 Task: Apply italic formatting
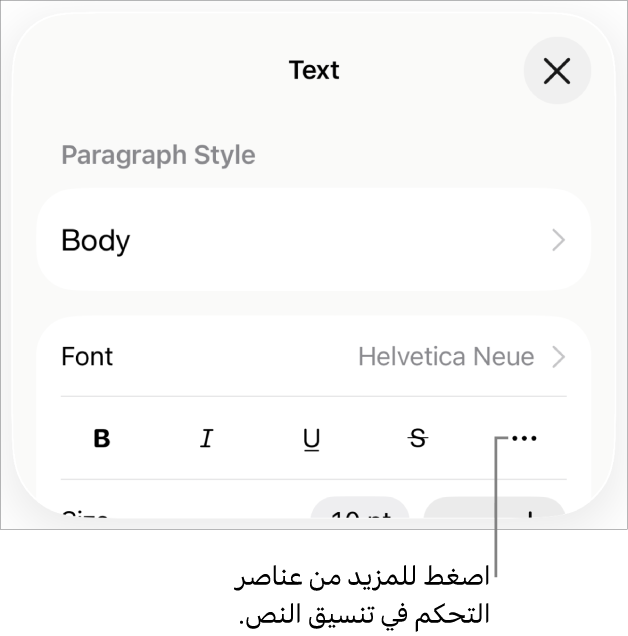coord(207,438)
